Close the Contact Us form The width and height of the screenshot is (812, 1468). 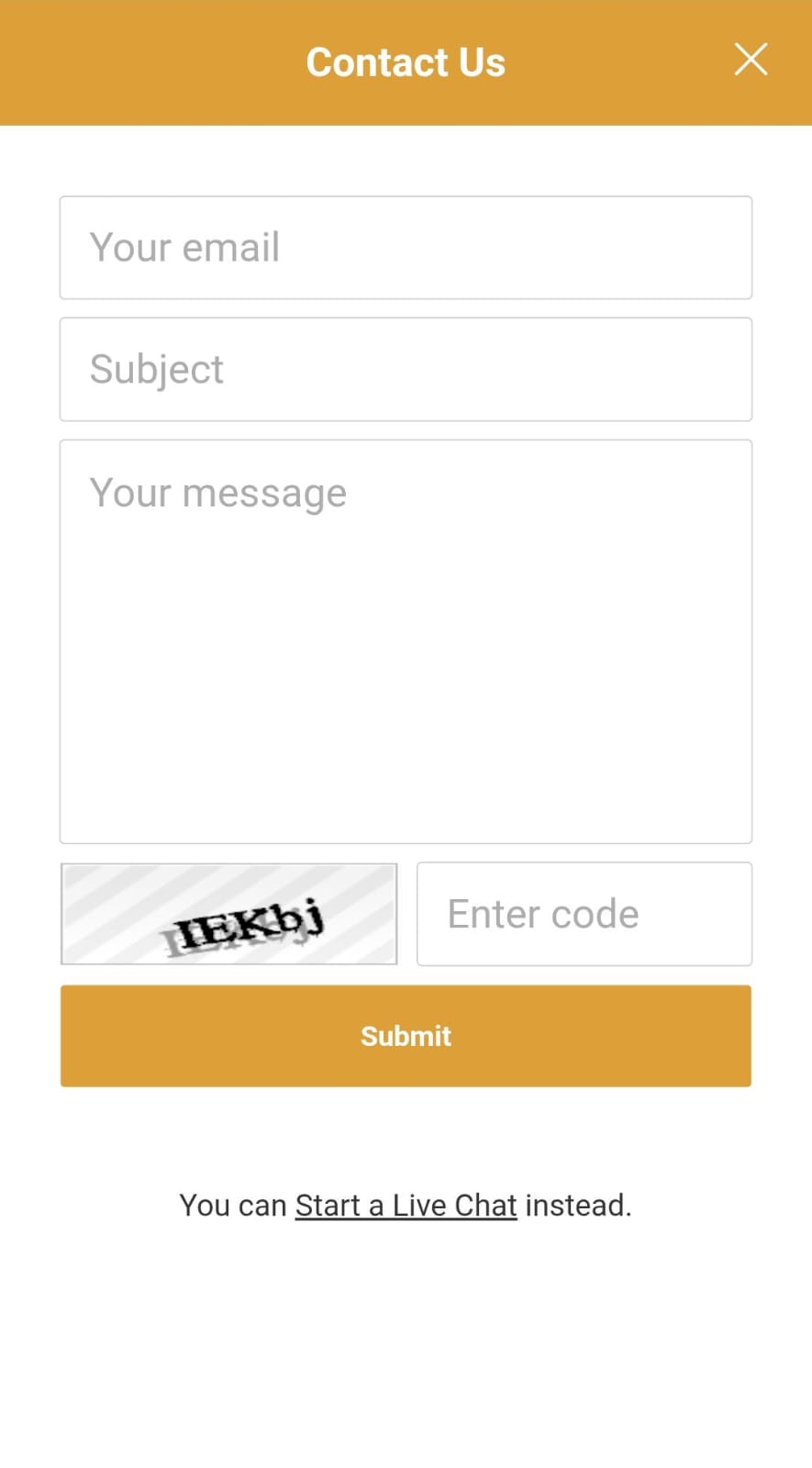click(x=751, y=61)
